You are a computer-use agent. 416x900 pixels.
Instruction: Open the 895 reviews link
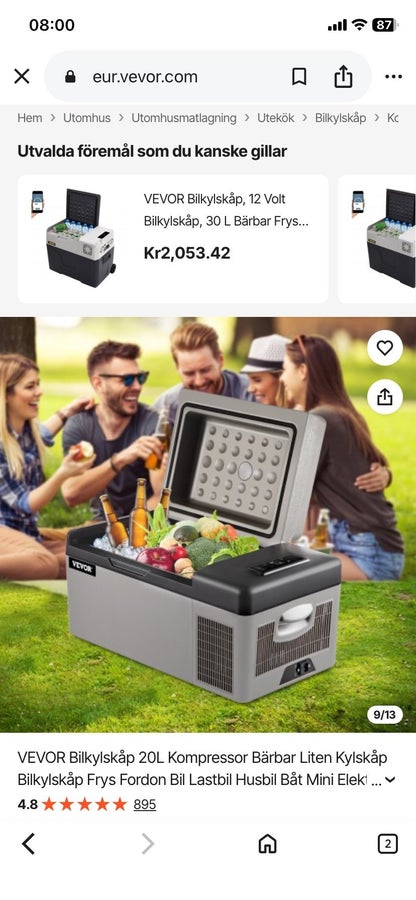(145, 804)
